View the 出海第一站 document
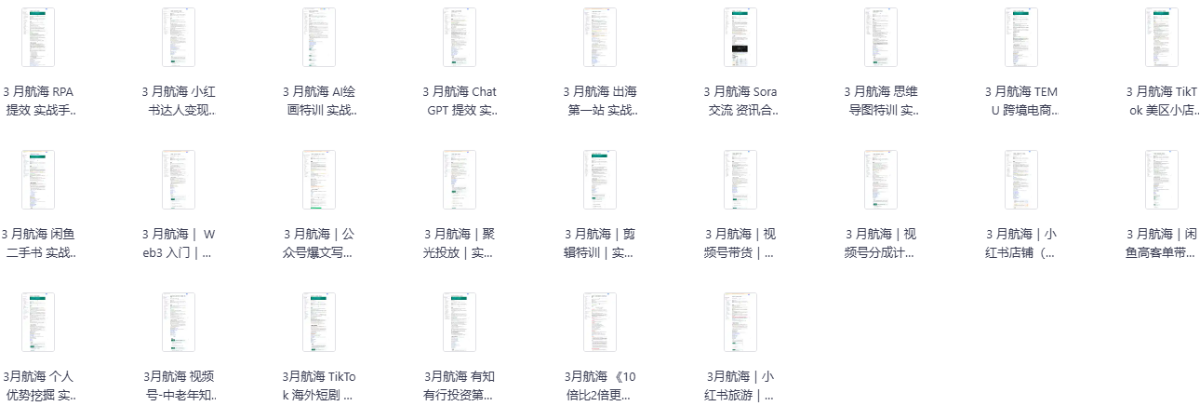 click(x=599, y=37)
